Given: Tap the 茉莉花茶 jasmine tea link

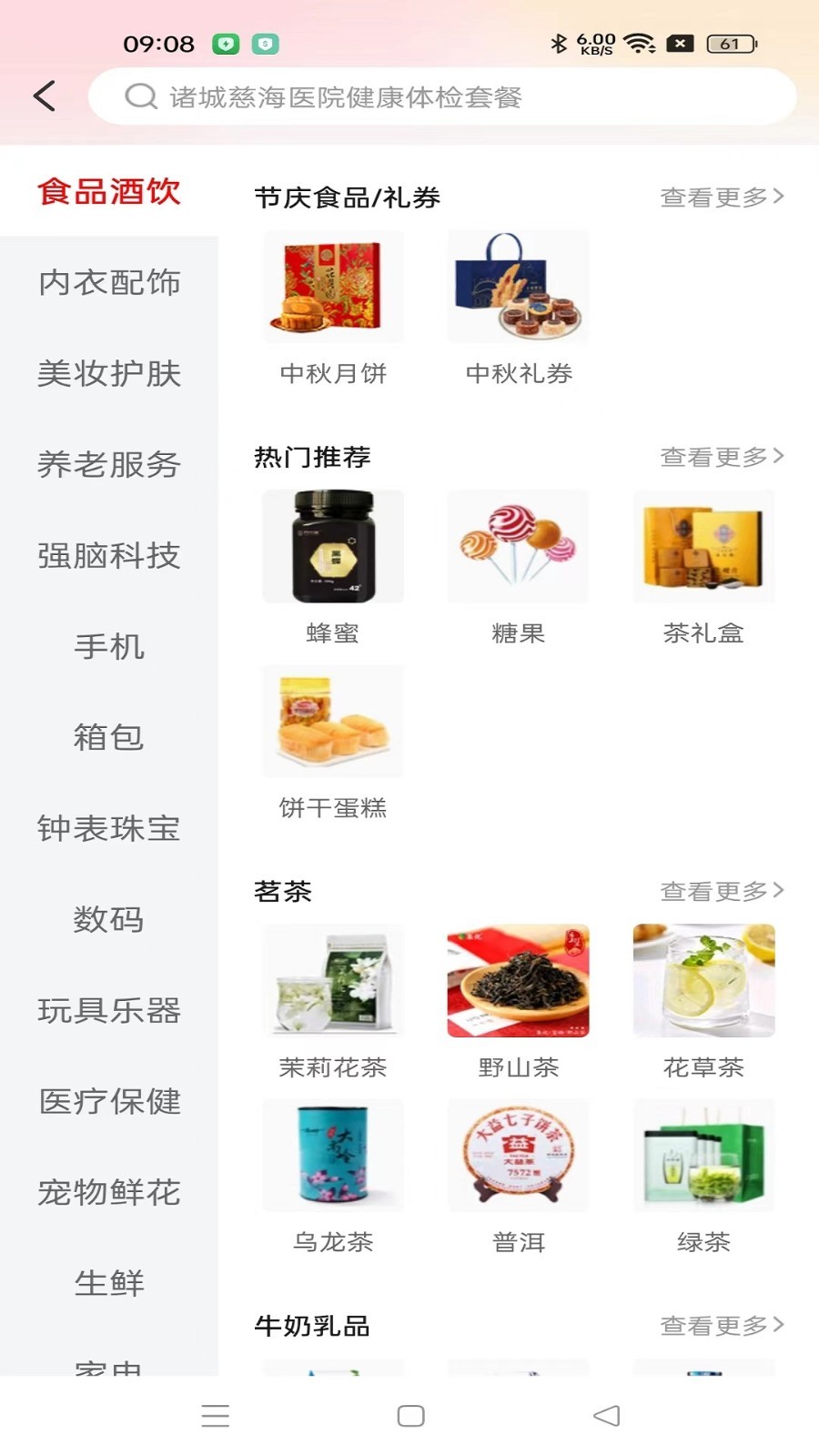Looking at the screenshot, I should pyautogui.click(x=333, y=980).
